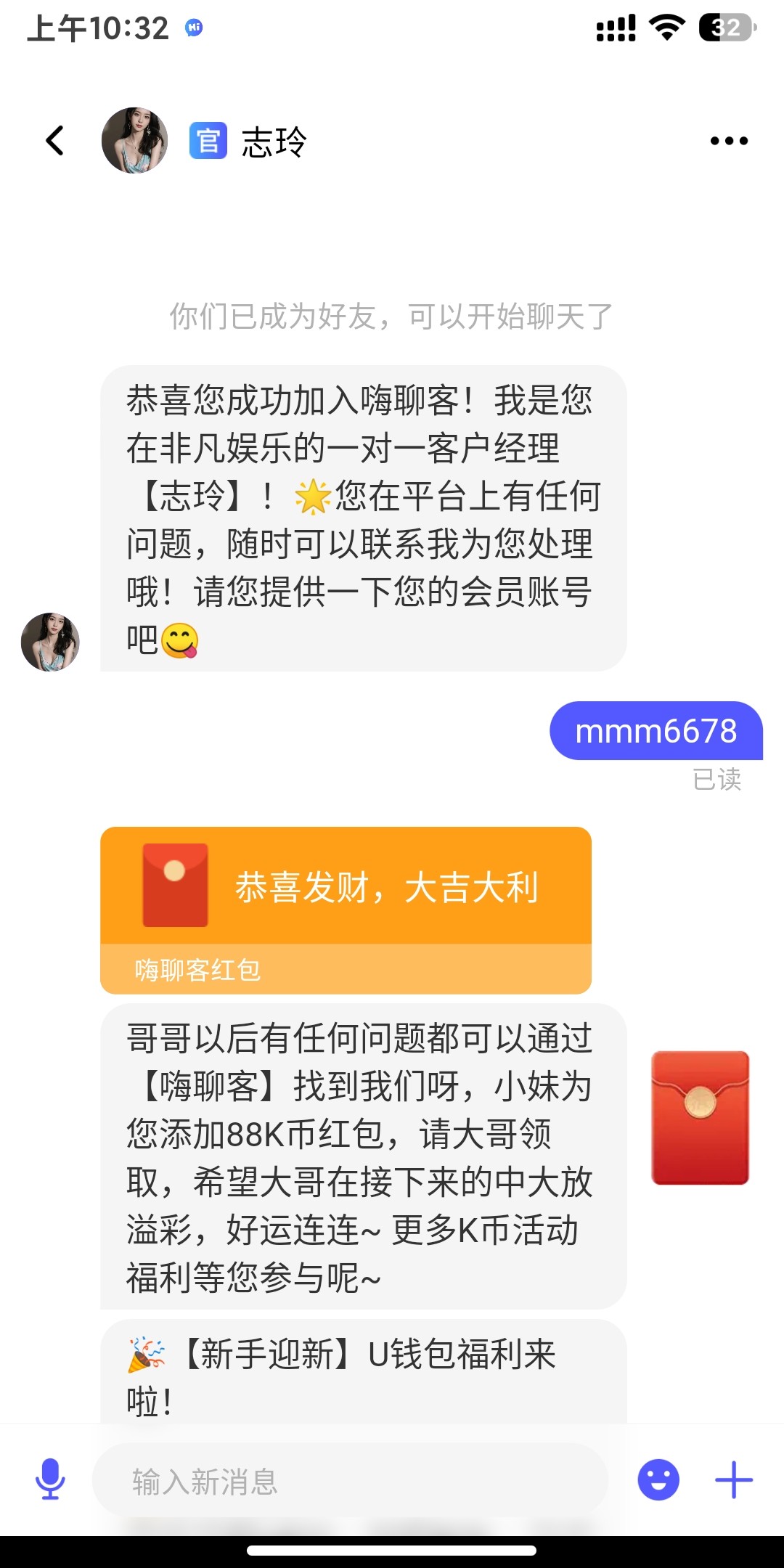Open the 恭喜发财 red packet
784x1568 pixels.
tap(346, 909)
